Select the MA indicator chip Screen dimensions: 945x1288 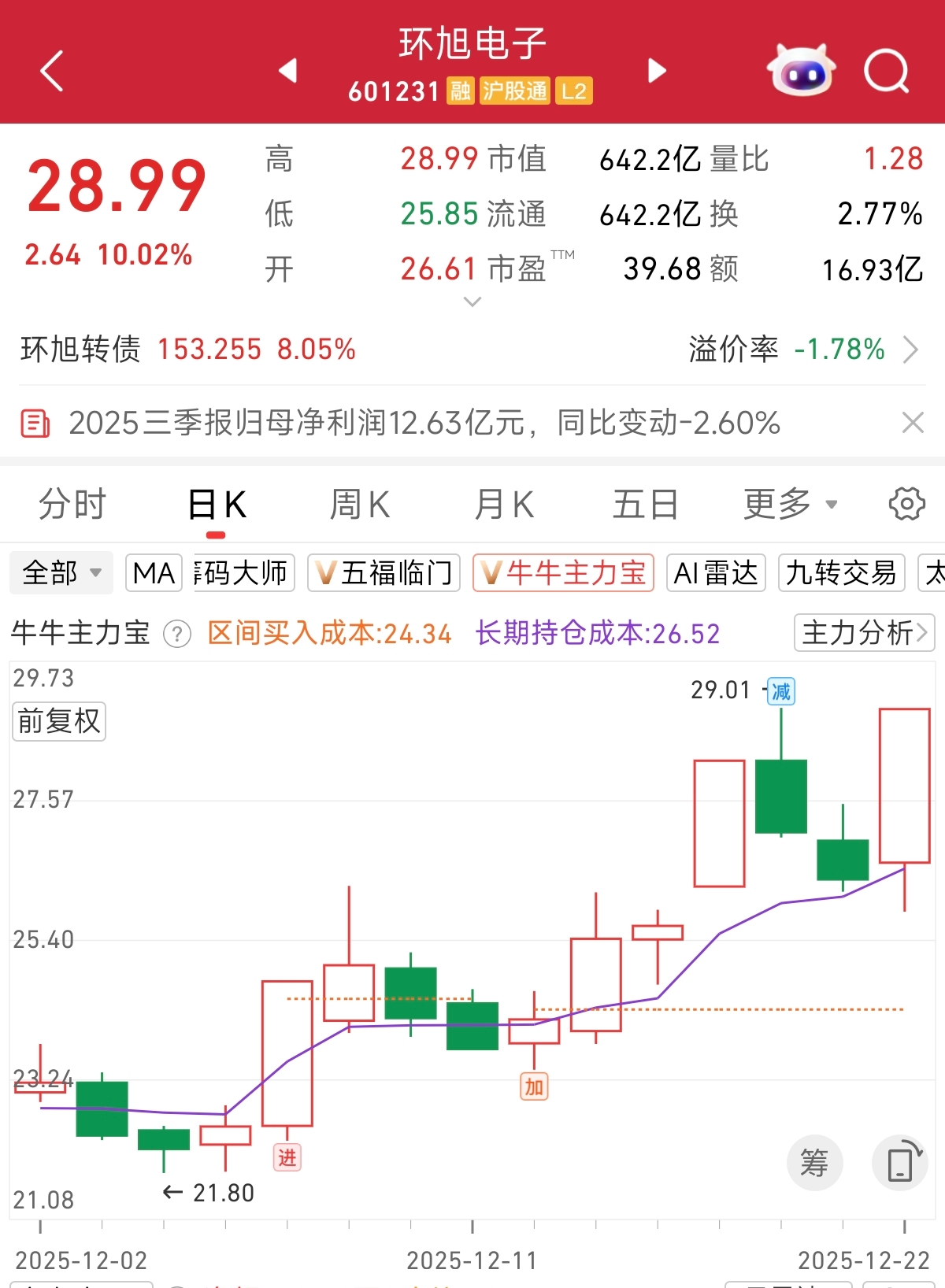click(154, 572)
